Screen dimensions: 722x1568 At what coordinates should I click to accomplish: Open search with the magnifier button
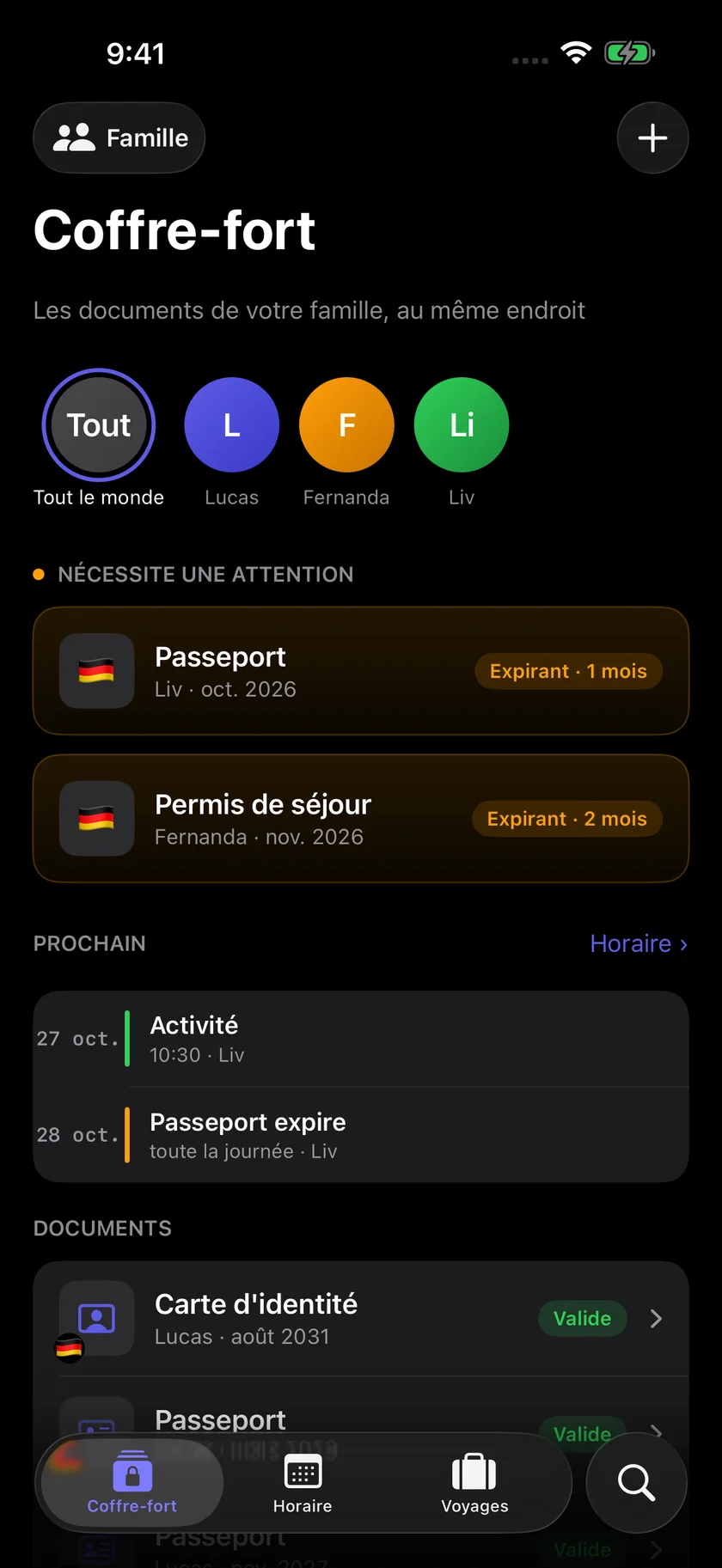click(x=636, y=1483)
